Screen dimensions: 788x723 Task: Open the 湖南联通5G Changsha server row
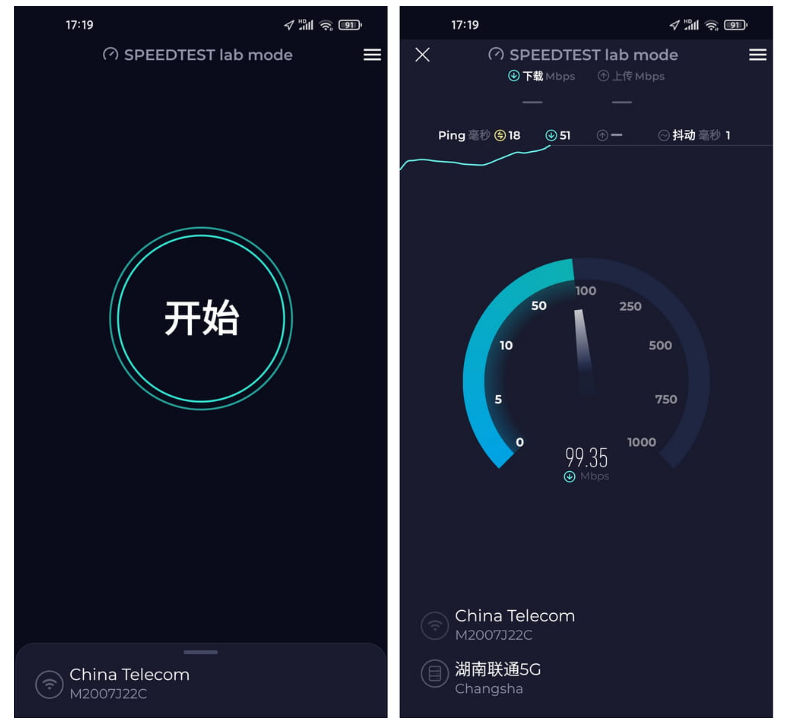(497, 677)
